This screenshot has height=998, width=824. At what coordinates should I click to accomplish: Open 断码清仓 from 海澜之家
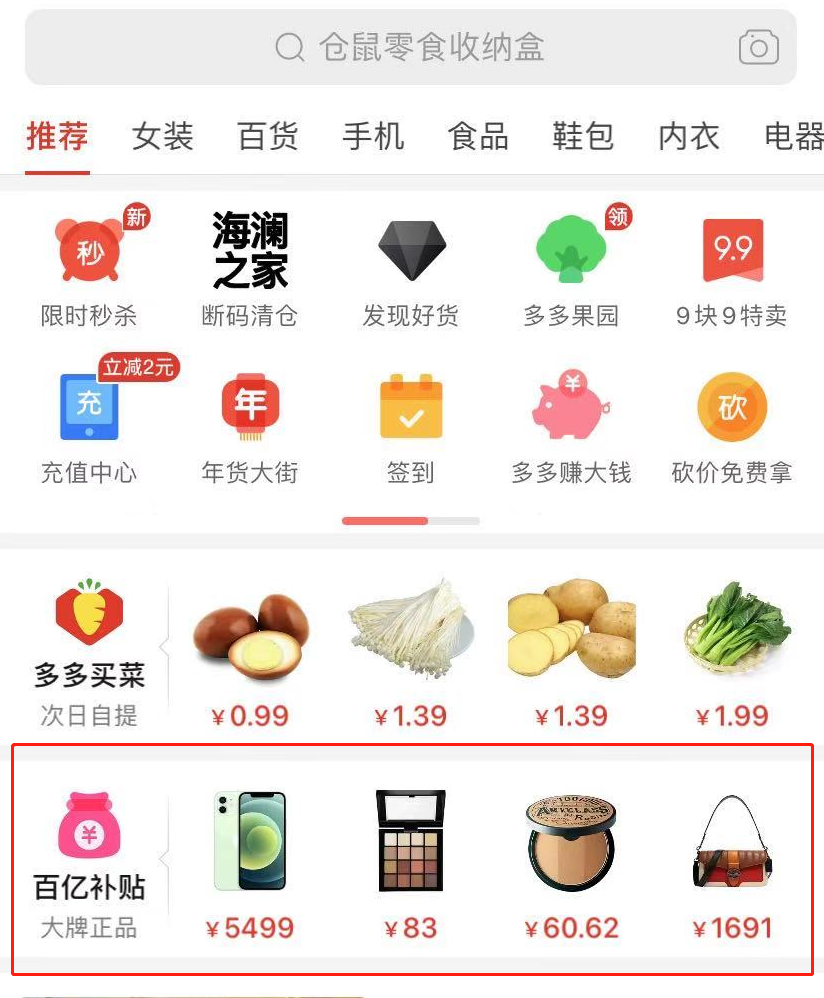pyautogui.click(x=250, y=268)
